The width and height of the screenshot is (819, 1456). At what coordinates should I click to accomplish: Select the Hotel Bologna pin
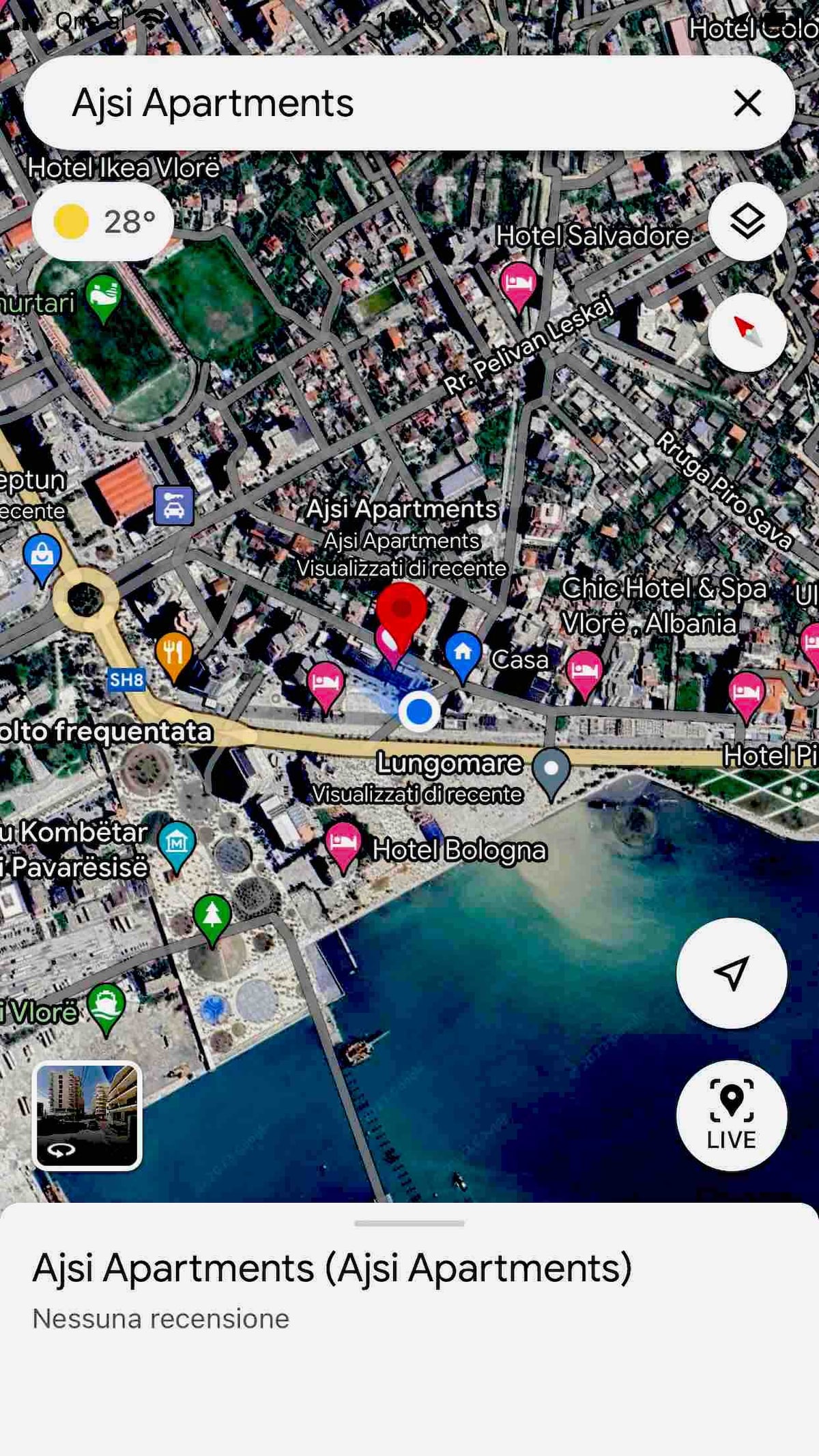pyautogui.click(x=343, y=846)
